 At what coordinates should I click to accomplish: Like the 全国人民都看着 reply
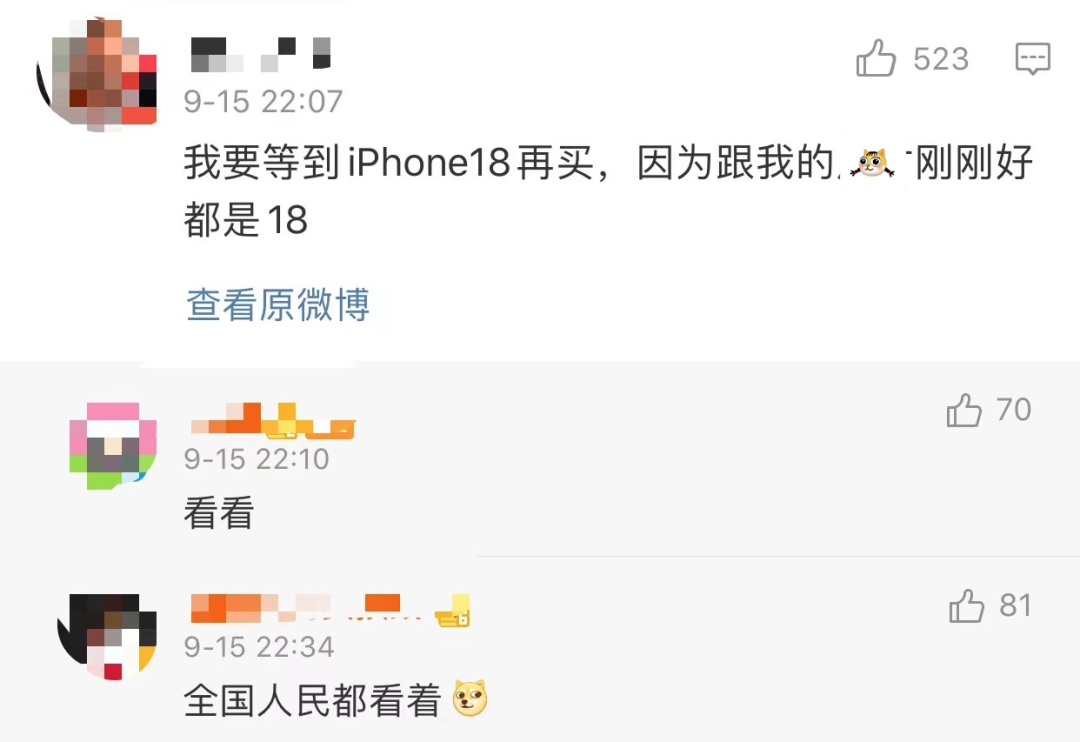pos(967,606)
